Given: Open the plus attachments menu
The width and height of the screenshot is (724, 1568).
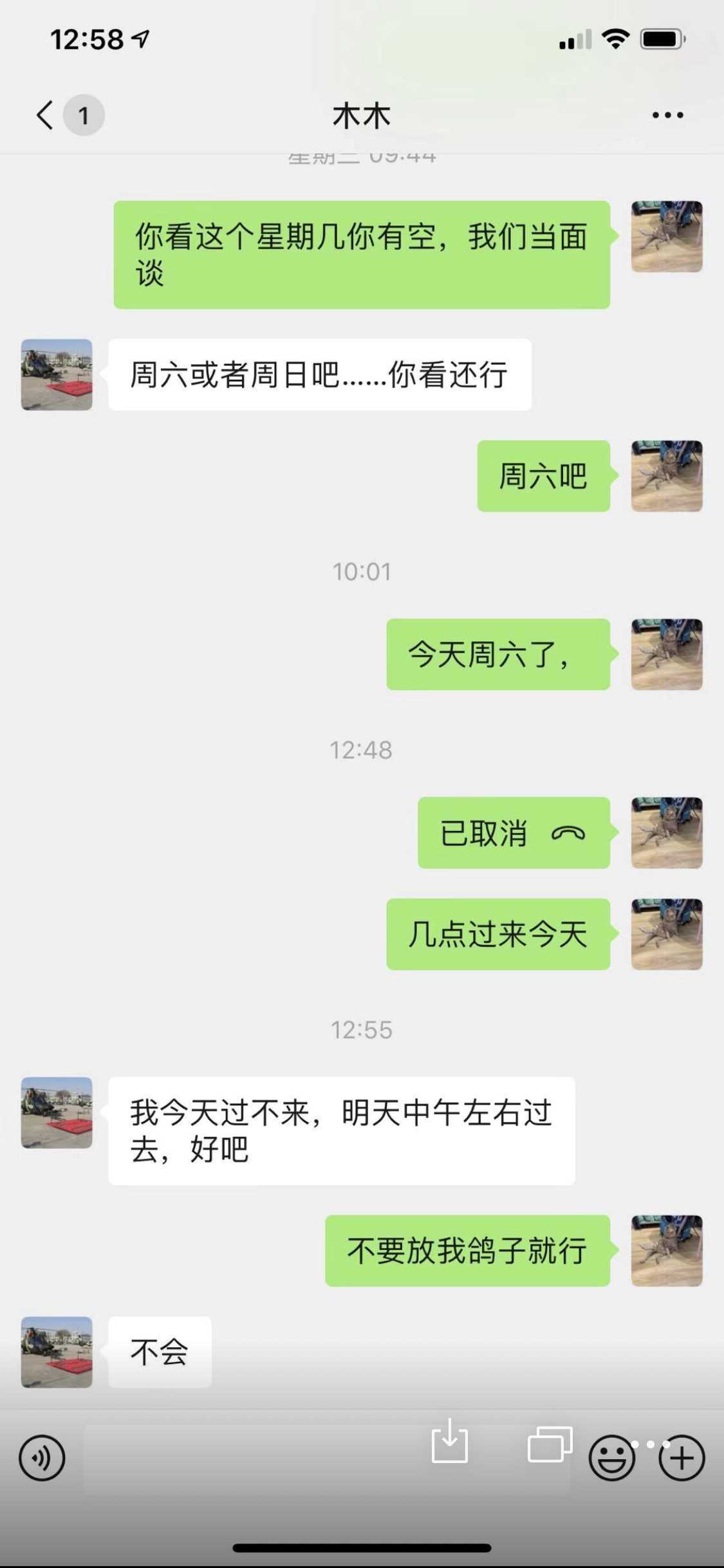Looking at the screenshot, I should click(682, 1459).
